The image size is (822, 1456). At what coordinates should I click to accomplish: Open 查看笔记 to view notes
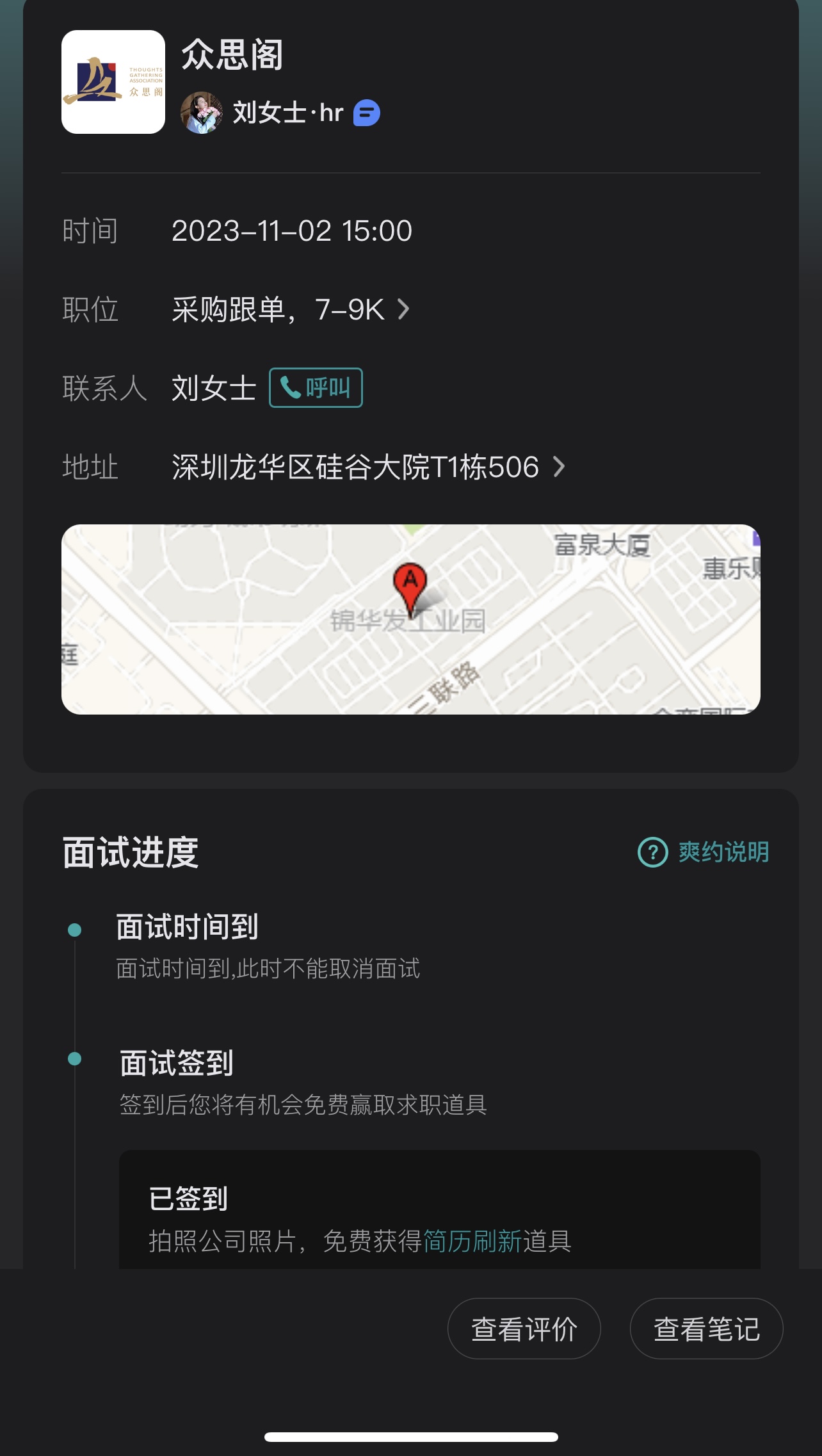point(706,1329)
